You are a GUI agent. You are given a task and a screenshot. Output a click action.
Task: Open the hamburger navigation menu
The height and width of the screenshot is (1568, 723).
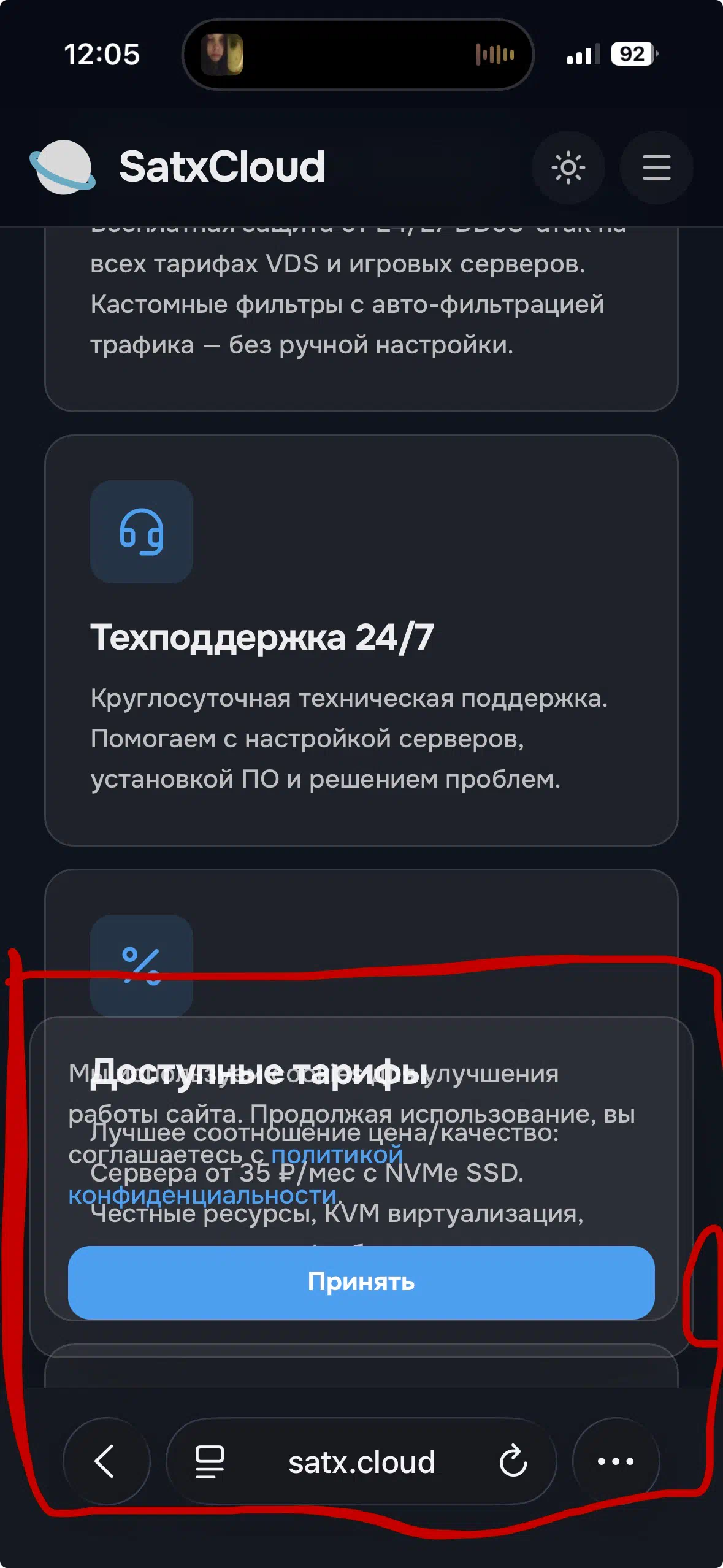[x=656, y=167]
